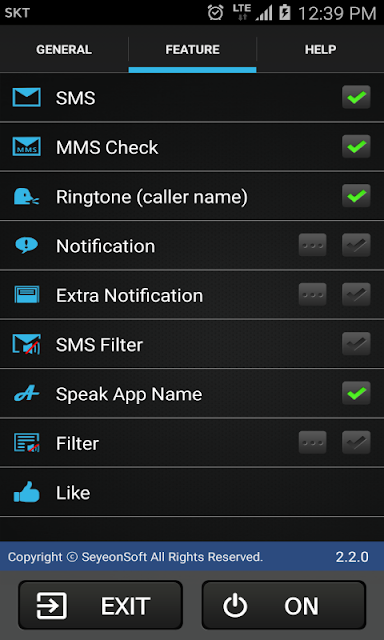Tap the EXIT button

click(x=100, y=605)
